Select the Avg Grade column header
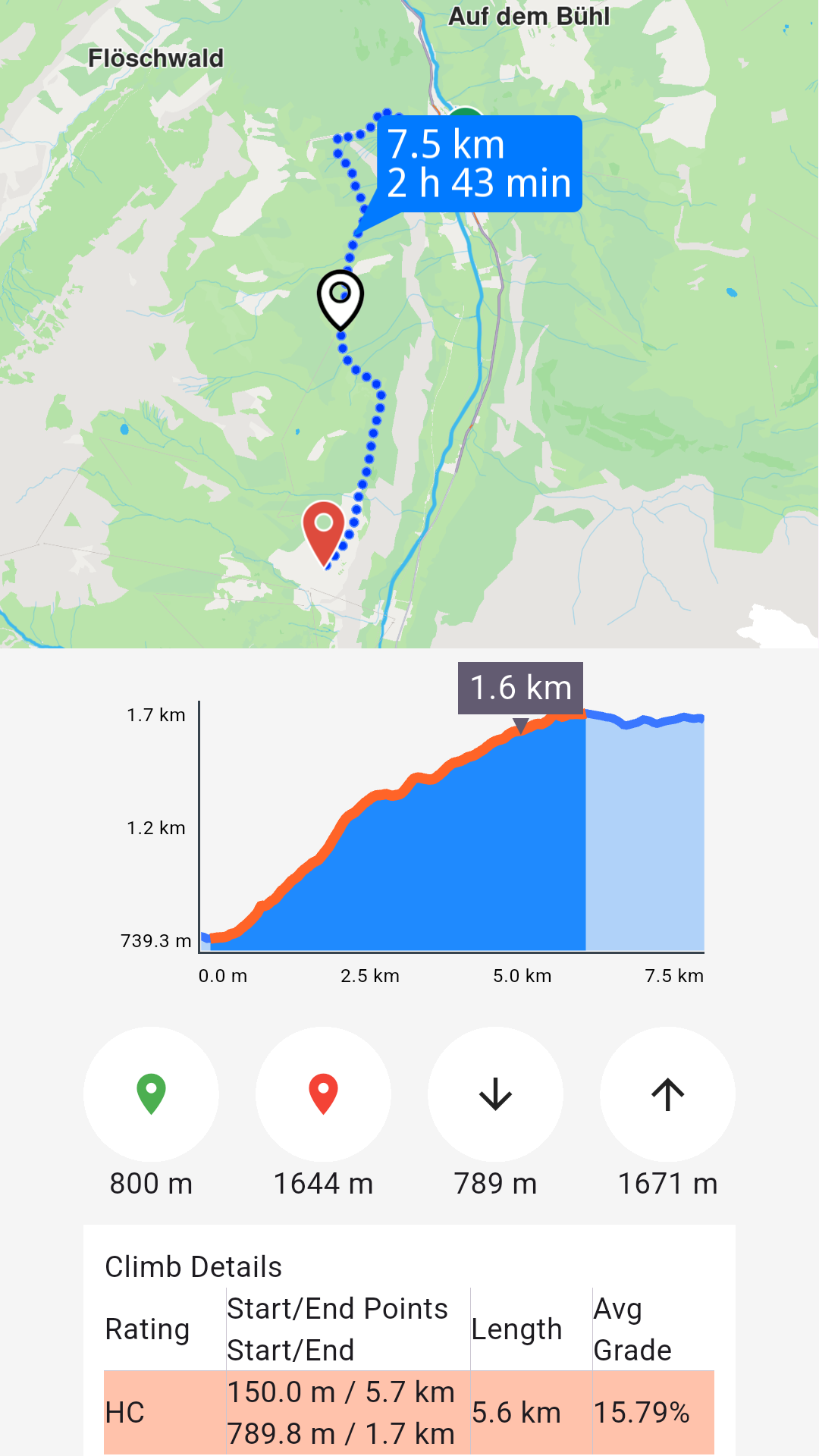The width and height of the screenshot is (819, 1456). pos(632,1329)
